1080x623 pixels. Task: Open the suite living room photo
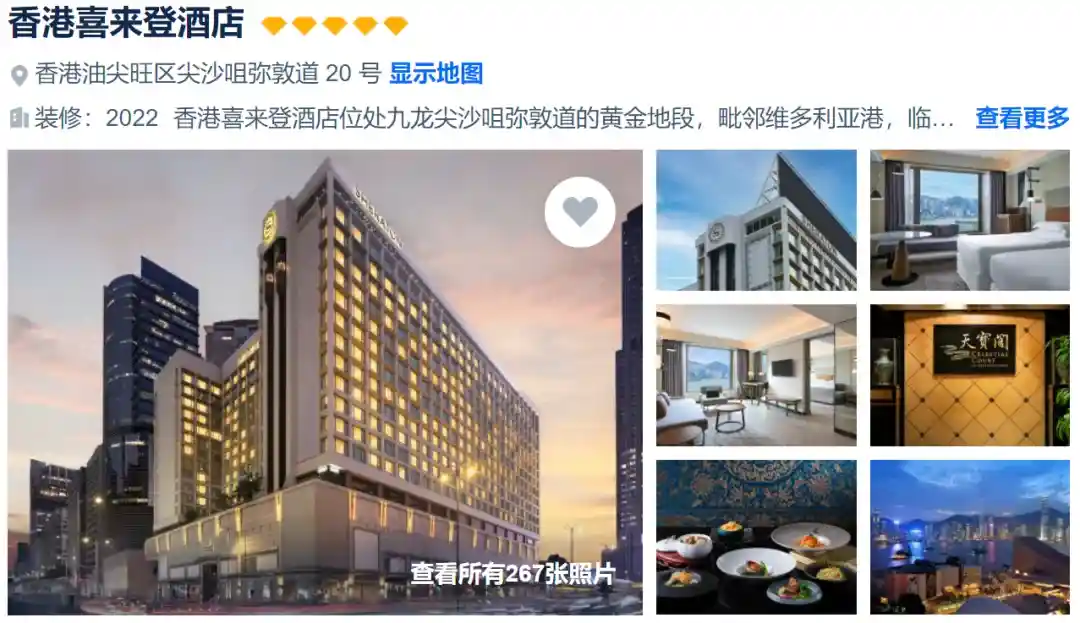pyautogui.click(x=756, y=375)
